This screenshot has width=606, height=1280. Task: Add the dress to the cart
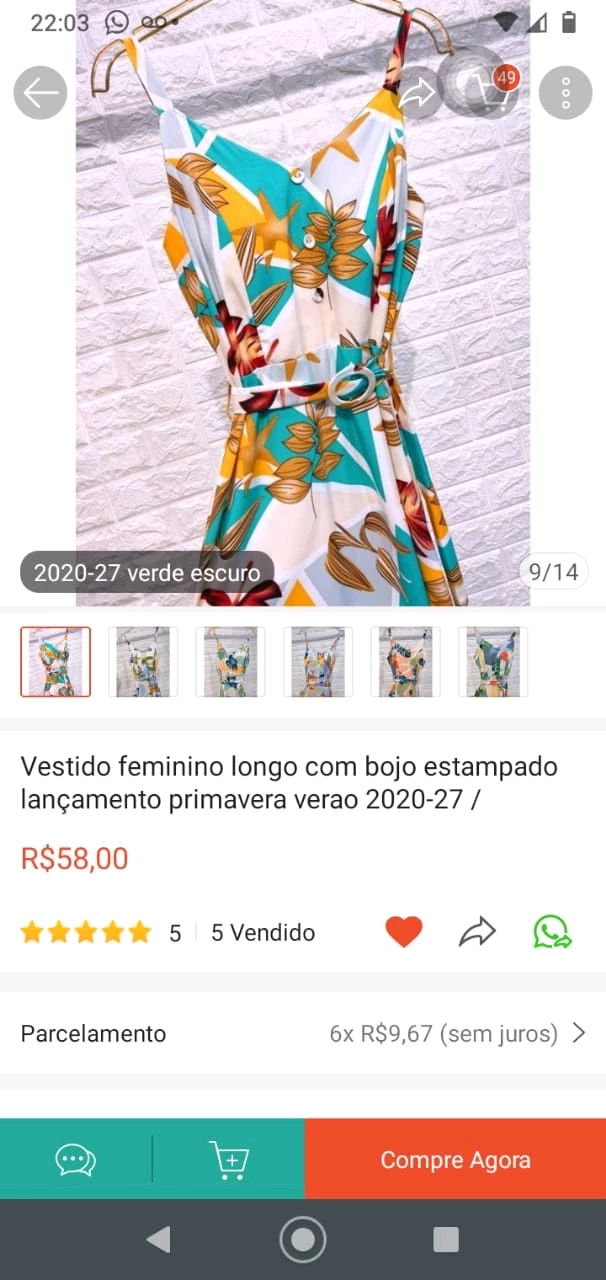[x=229, y=1159]
